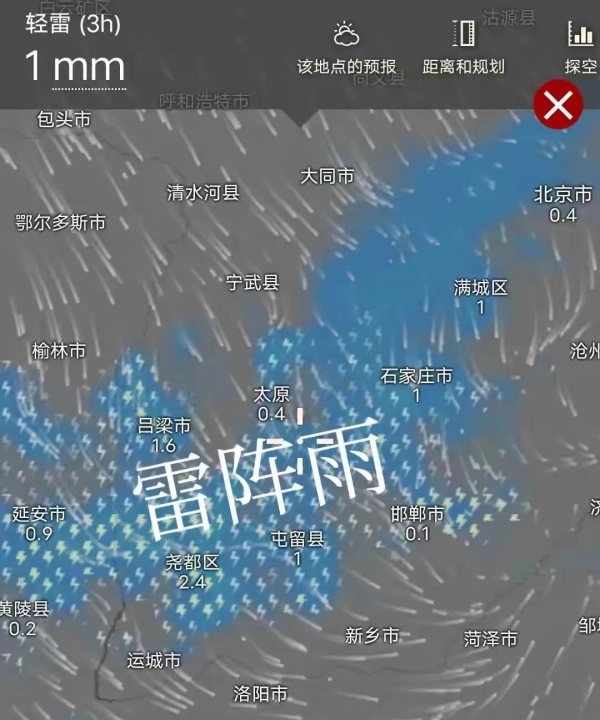Open the distance and planning tool

(x=463, y=48)
